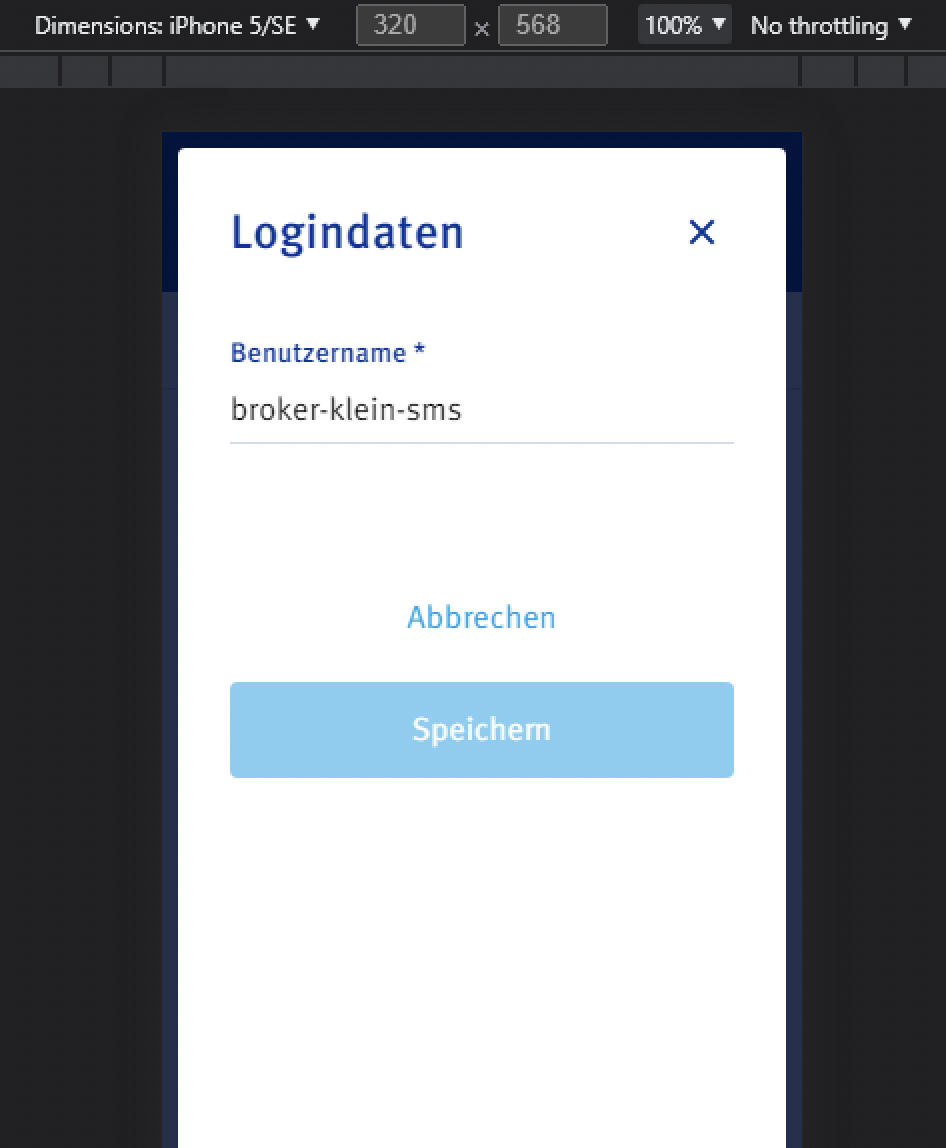Click the X icon on the Logindaten dialog

click(x=702, y=232)
